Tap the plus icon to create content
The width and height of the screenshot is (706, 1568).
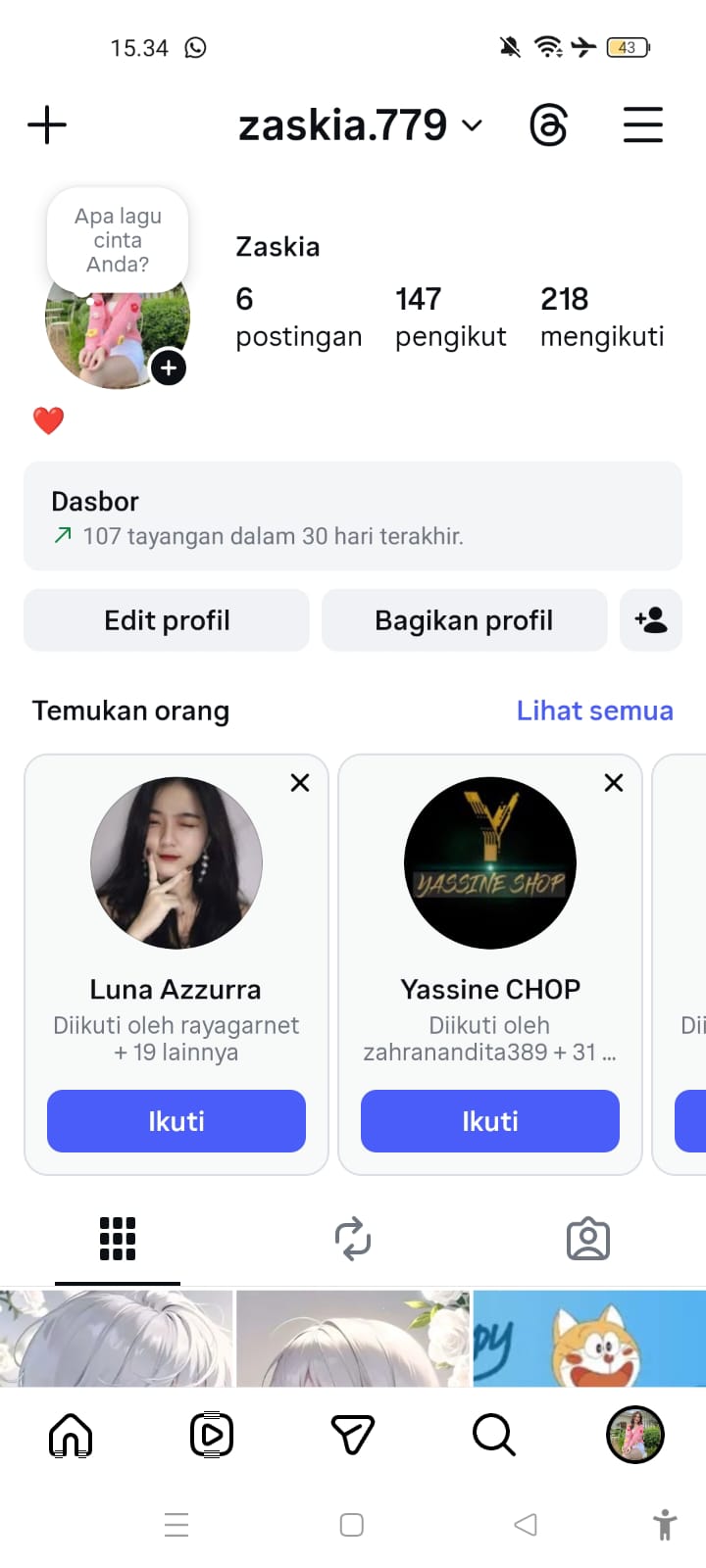point(47,125)
